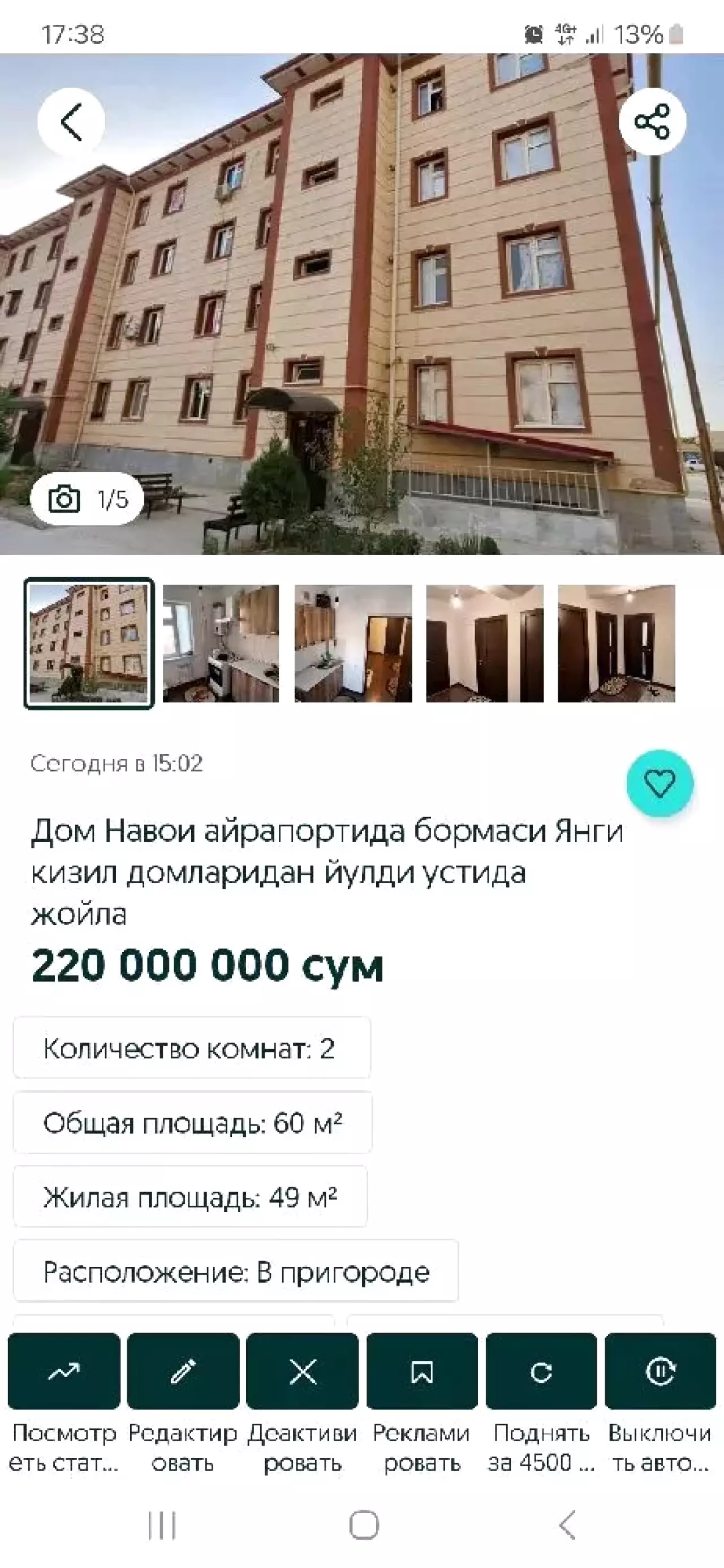View listing statistics
The width and height of the screenshot is (724, 1568).
click(x=64, y=1371)
